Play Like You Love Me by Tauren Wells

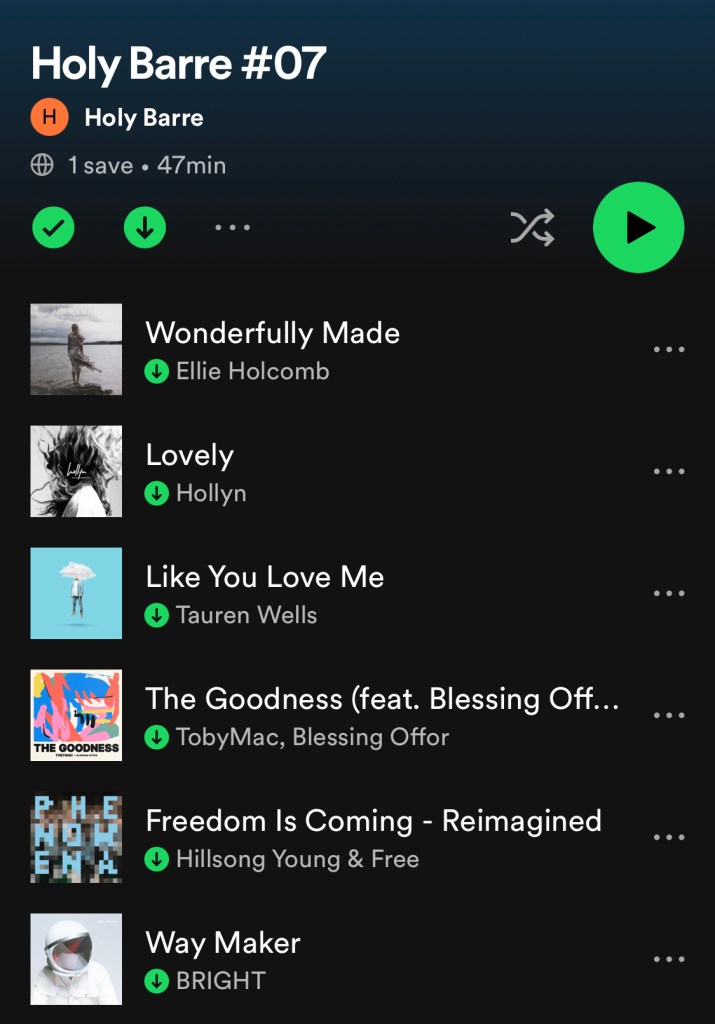point(265,578)
